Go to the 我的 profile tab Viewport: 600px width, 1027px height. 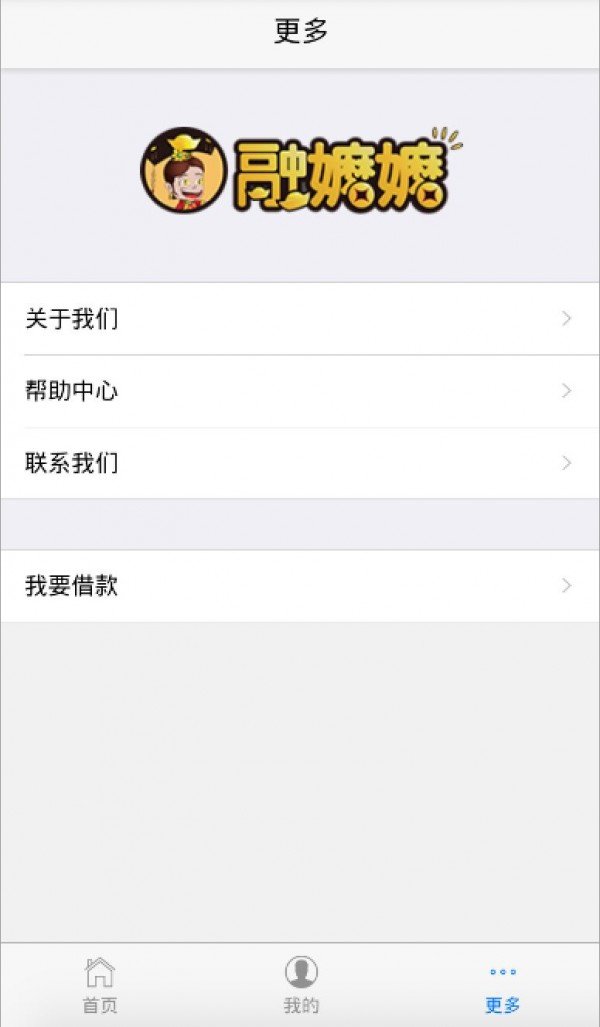(x=301, y=985)
